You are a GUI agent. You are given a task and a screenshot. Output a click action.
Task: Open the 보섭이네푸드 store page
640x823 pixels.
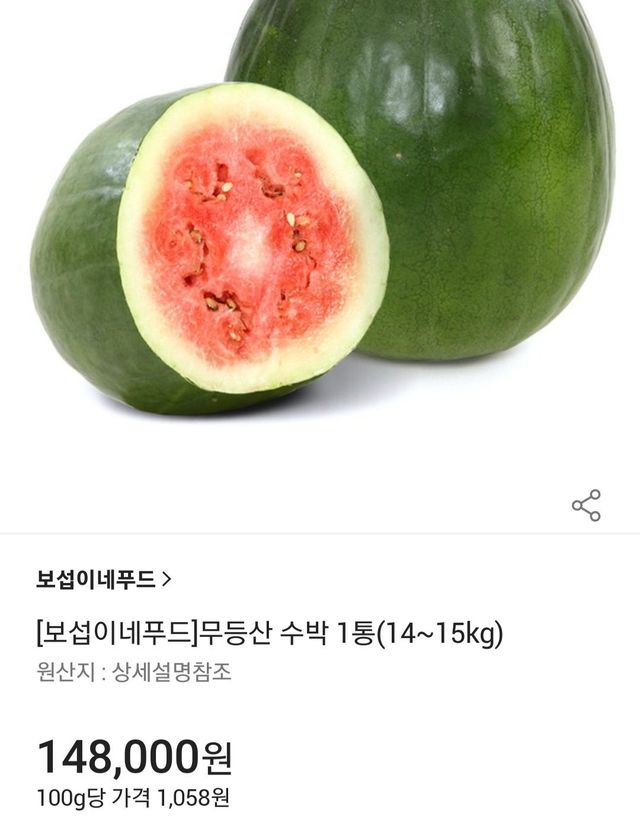(103, 578)
